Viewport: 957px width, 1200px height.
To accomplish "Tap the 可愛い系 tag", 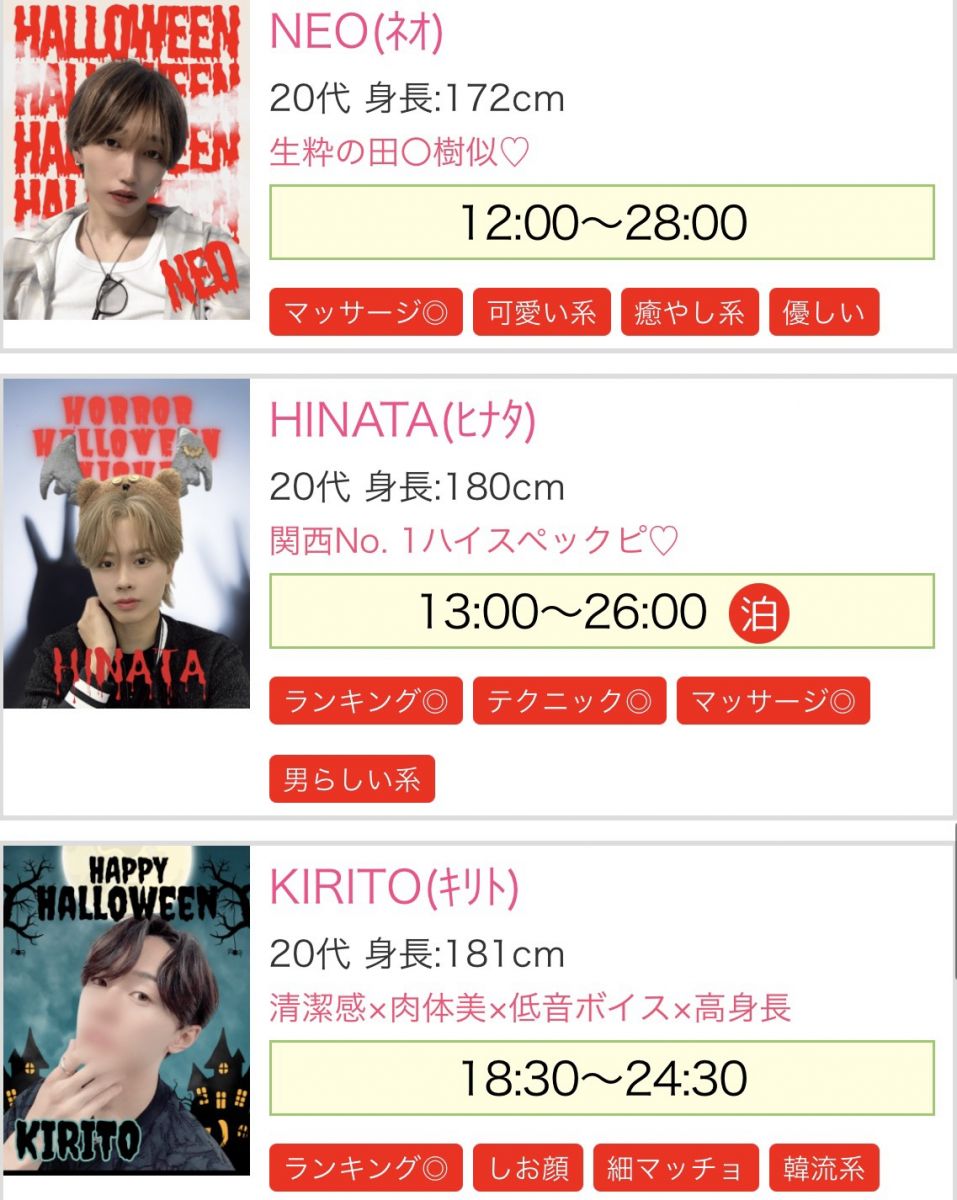I will coord(541,312).
